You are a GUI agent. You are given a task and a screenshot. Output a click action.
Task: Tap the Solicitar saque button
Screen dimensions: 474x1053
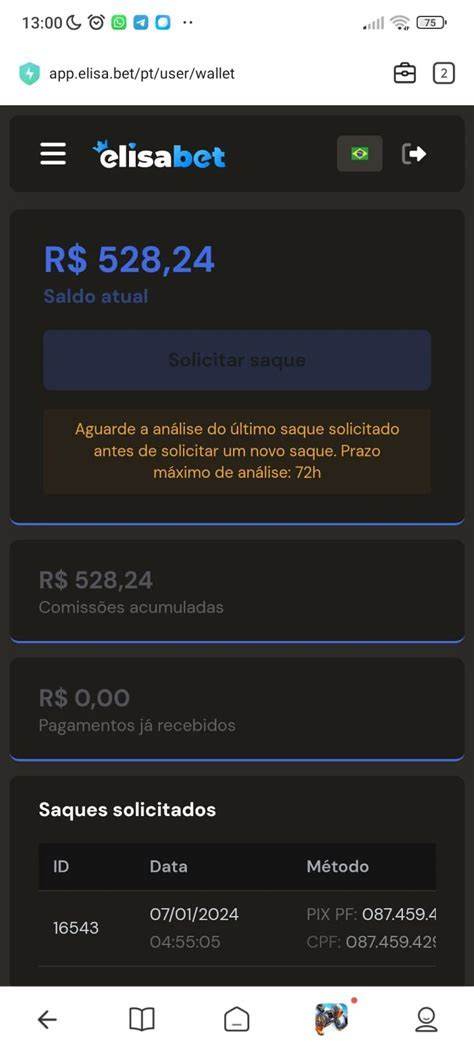pyautogui.click(x=237, y=360)
